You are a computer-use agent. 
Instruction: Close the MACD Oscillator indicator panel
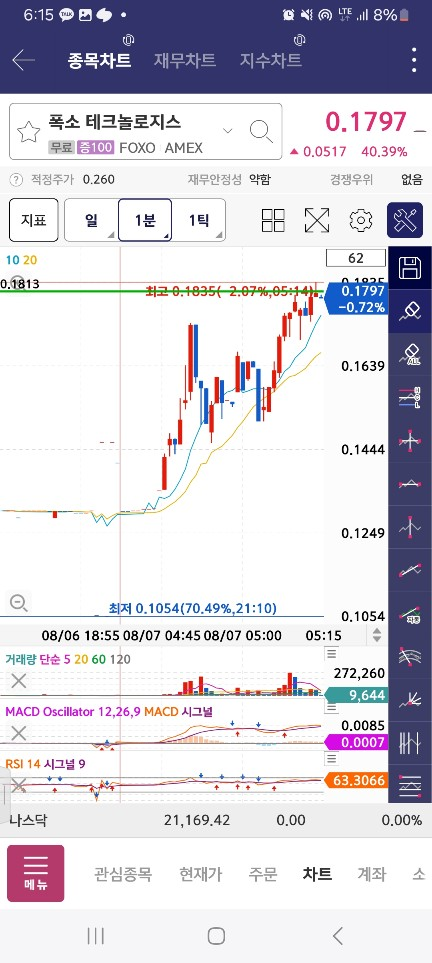click(19, 733)
